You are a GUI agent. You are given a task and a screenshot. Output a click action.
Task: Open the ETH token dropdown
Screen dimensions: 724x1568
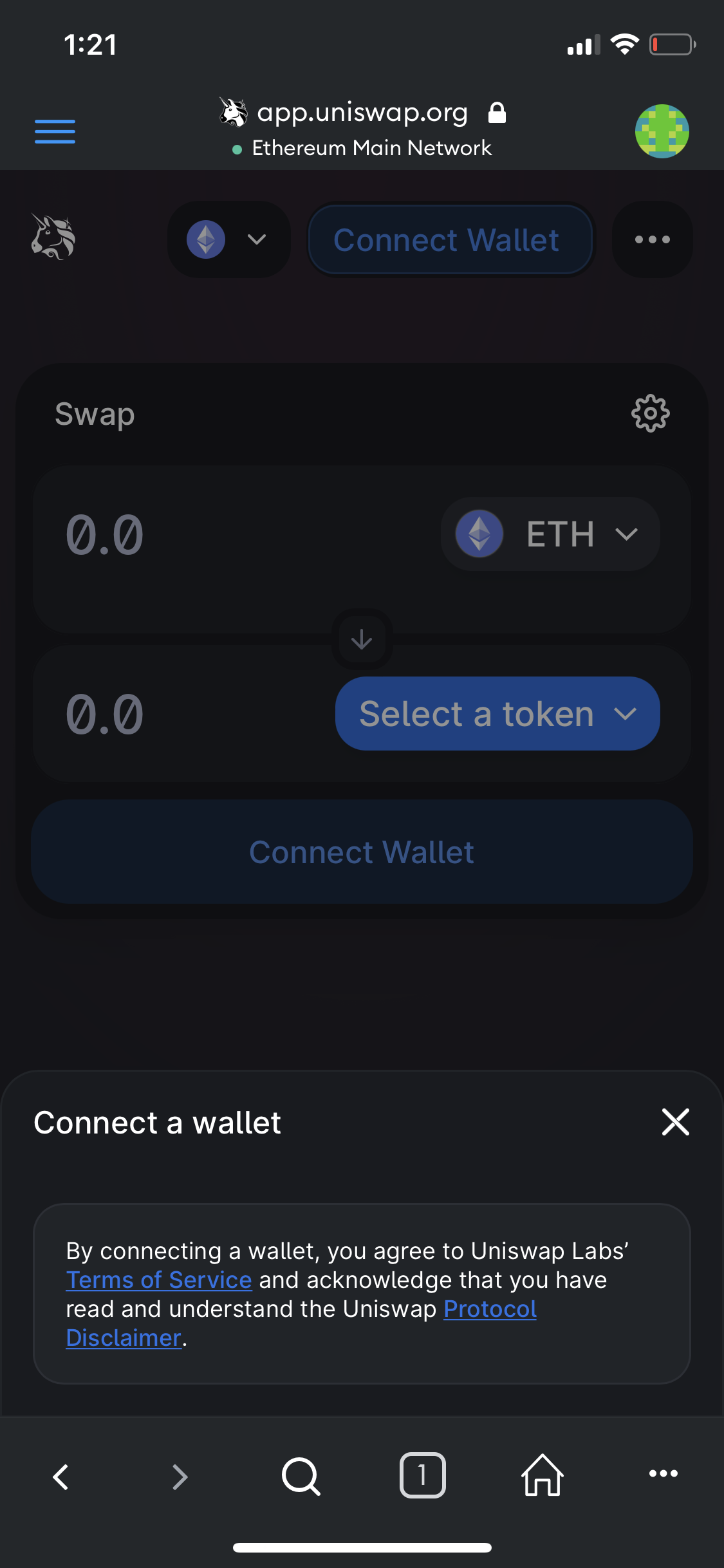click(x=550, y=534)
